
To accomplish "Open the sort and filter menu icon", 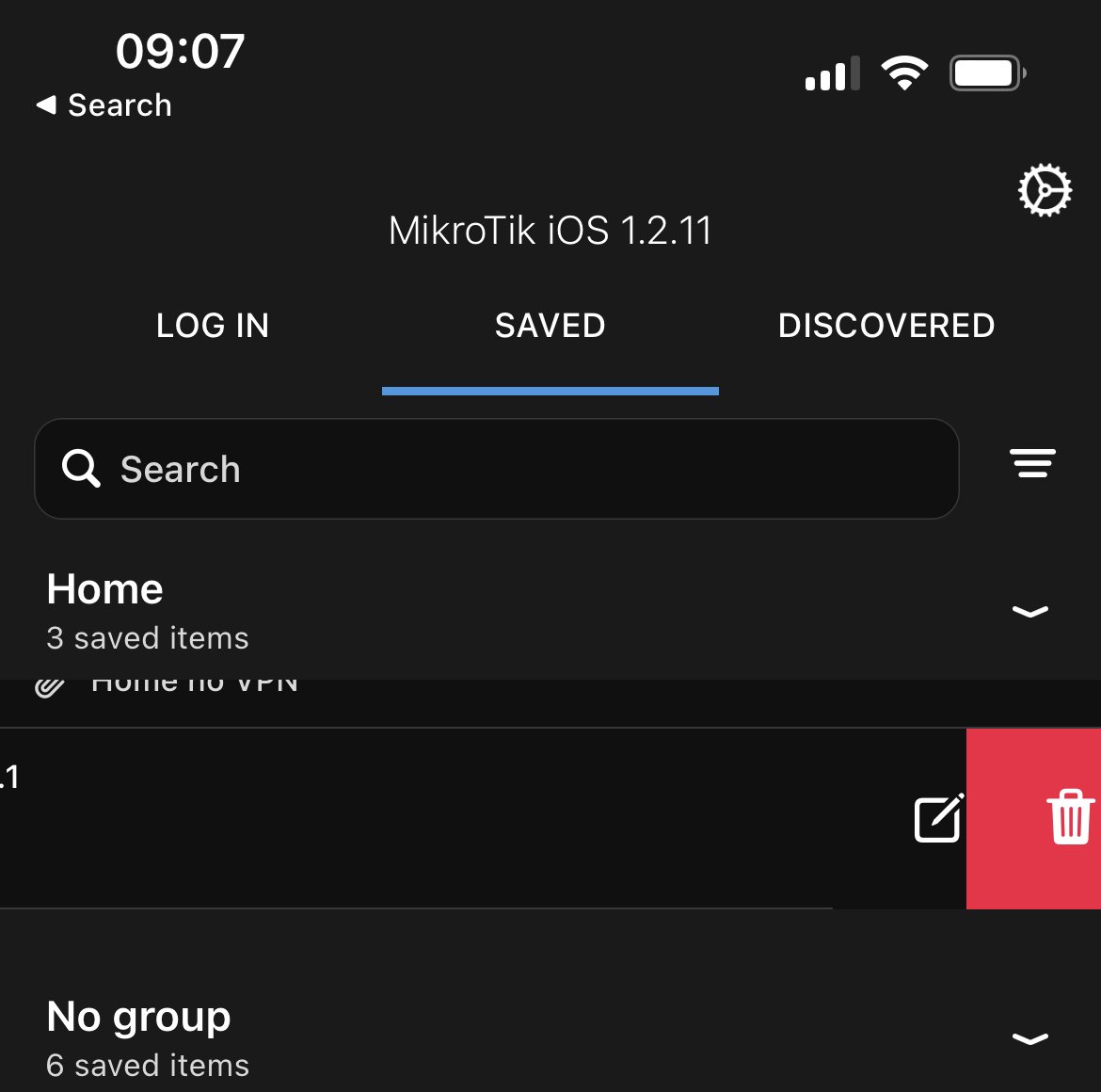I will coord(1032,463).
